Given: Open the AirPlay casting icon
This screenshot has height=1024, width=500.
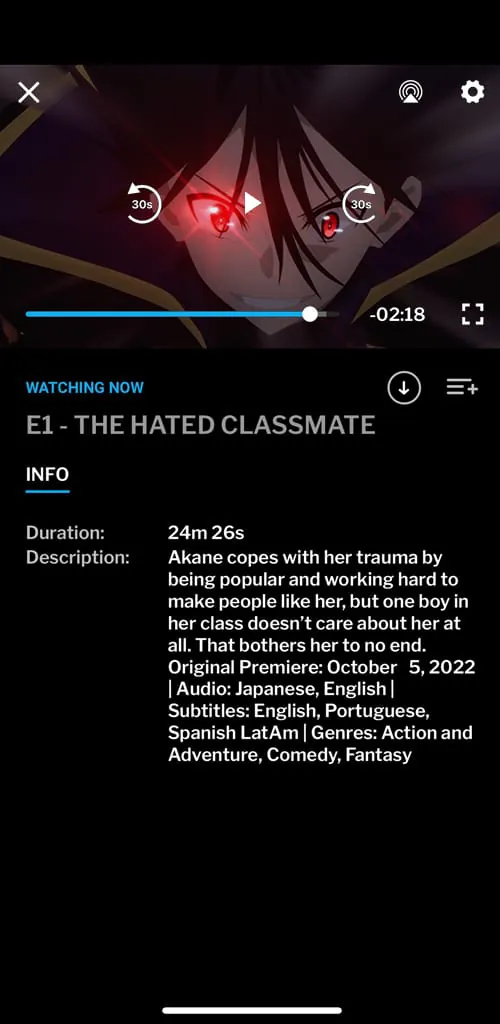Looking at the screenshot, I should coord(411,92).
